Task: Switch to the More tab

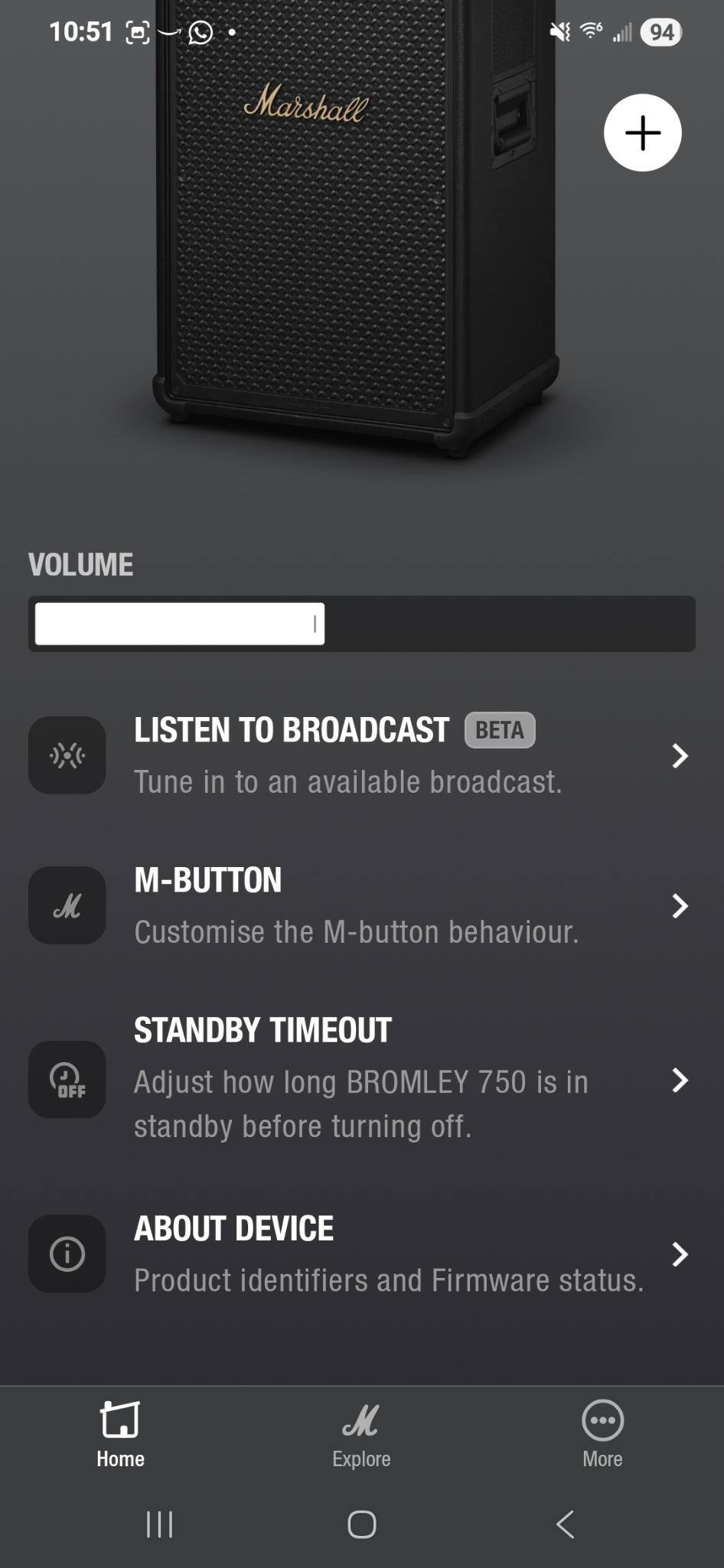Action: tap(602, 1435)
